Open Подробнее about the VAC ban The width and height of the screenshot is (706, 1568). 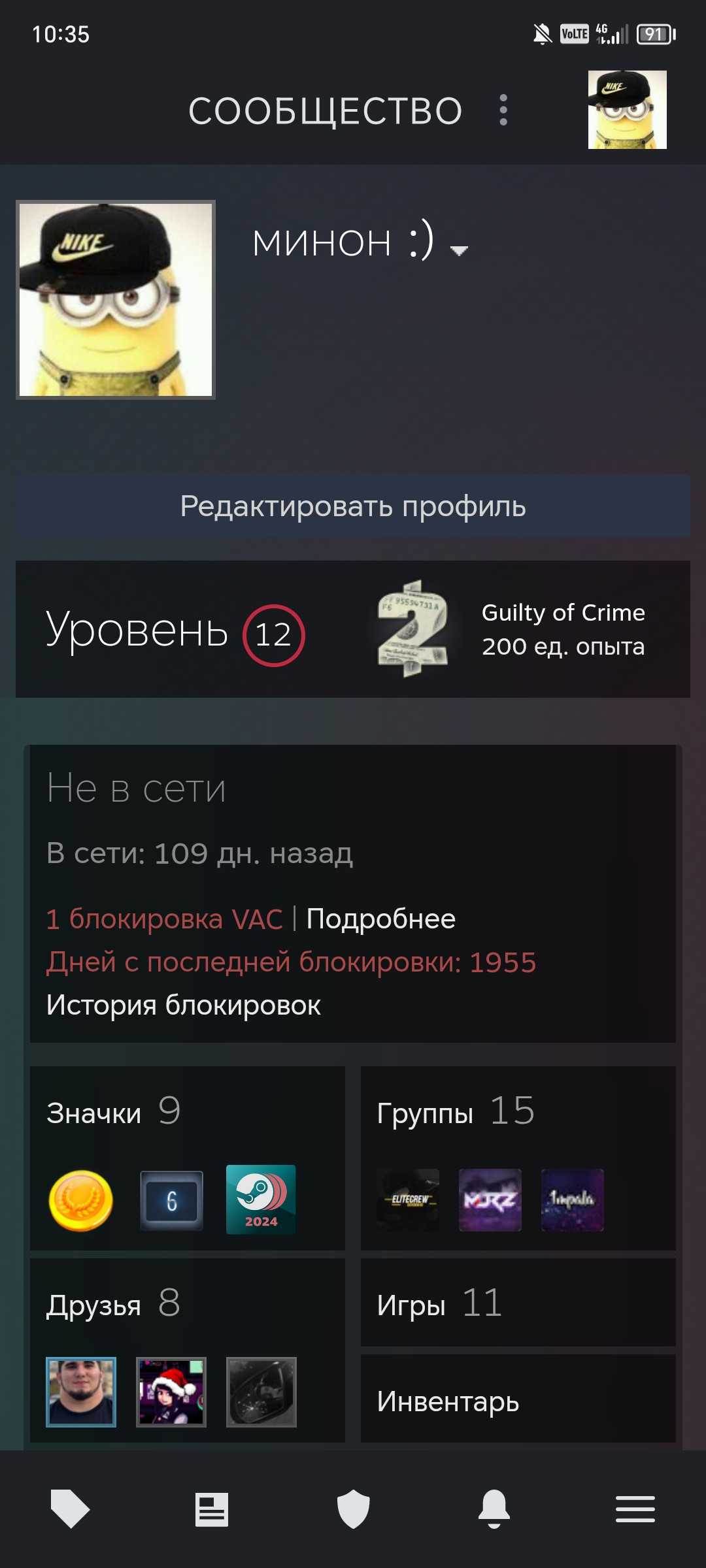click(x=380, y=919)
